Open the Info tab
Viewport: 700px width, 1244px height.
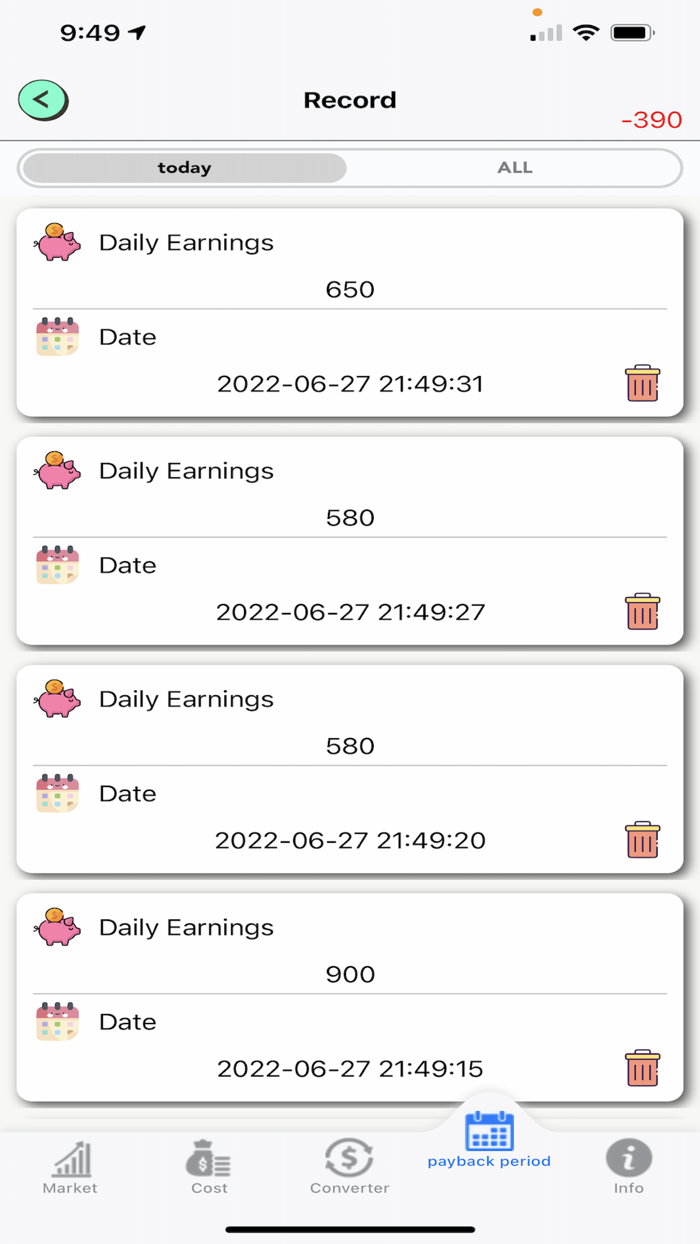(x=629, y=1167)
